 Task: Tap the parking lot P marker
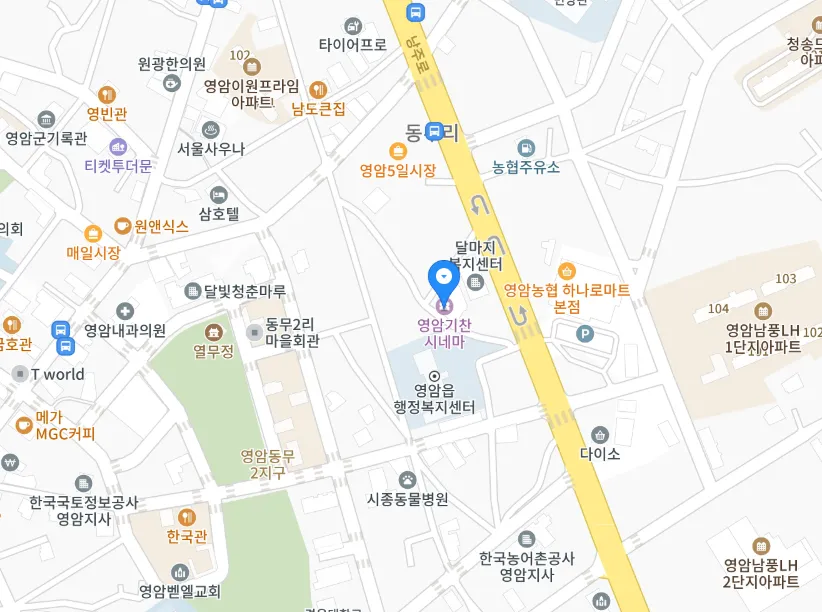[x=585, y=334]
